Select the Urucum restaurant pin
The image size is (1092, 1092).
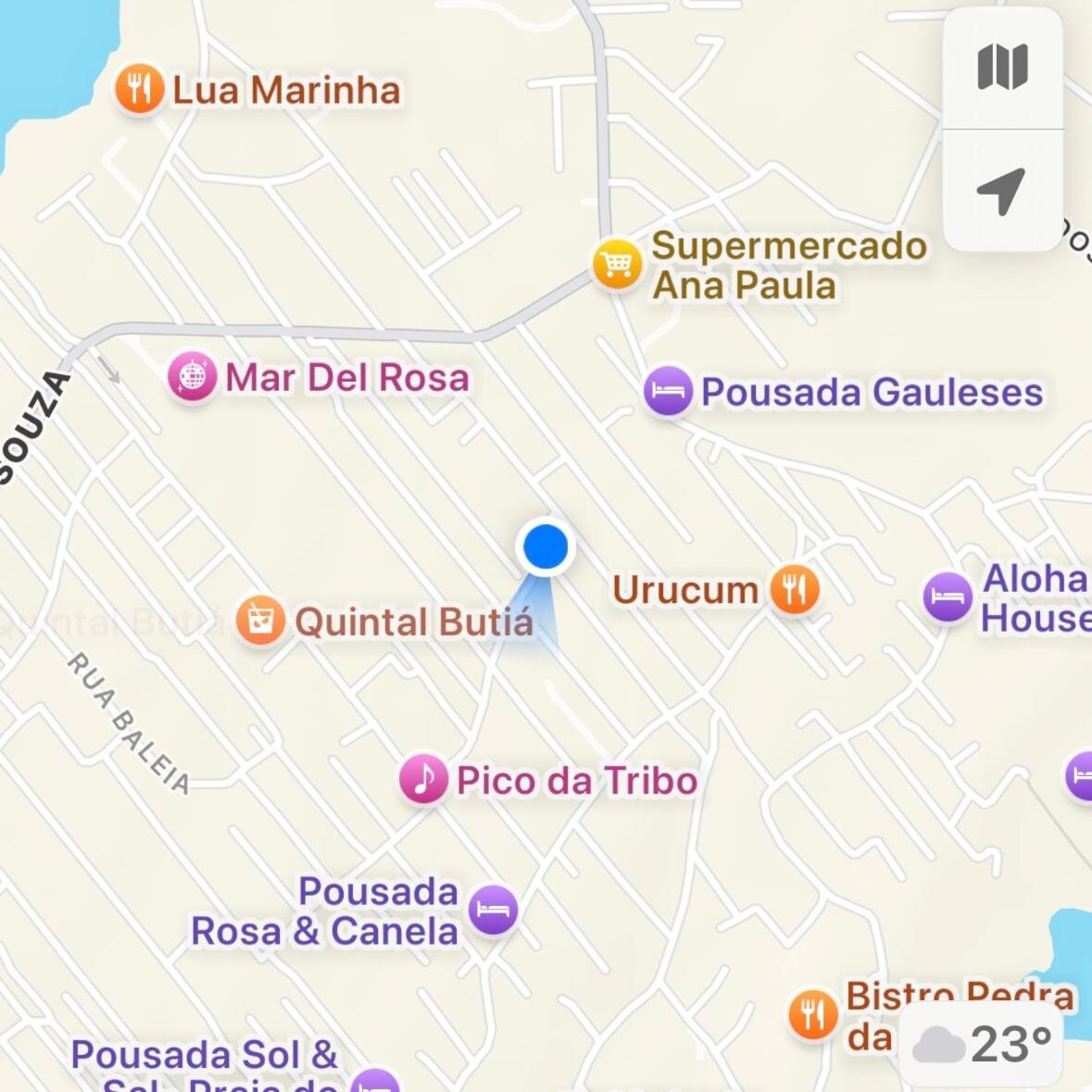(794, 589)
